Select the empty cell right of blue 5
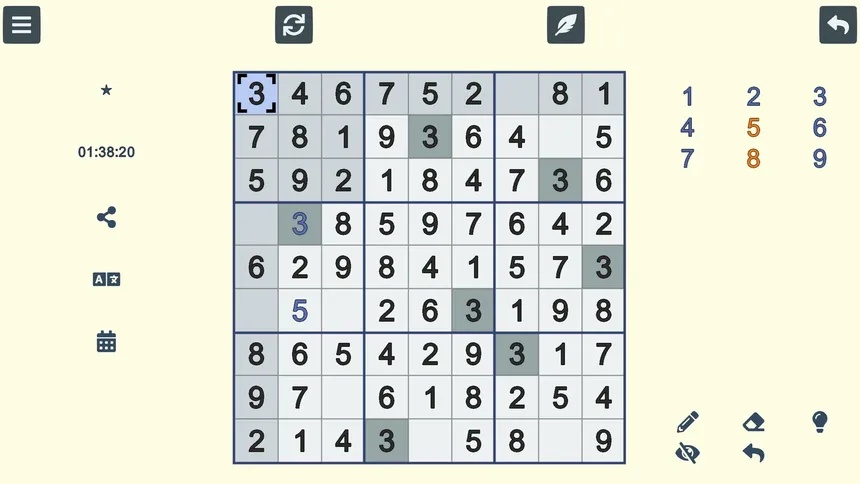The width and height of the screenshot is (860, 484). (x=343, y=311)
